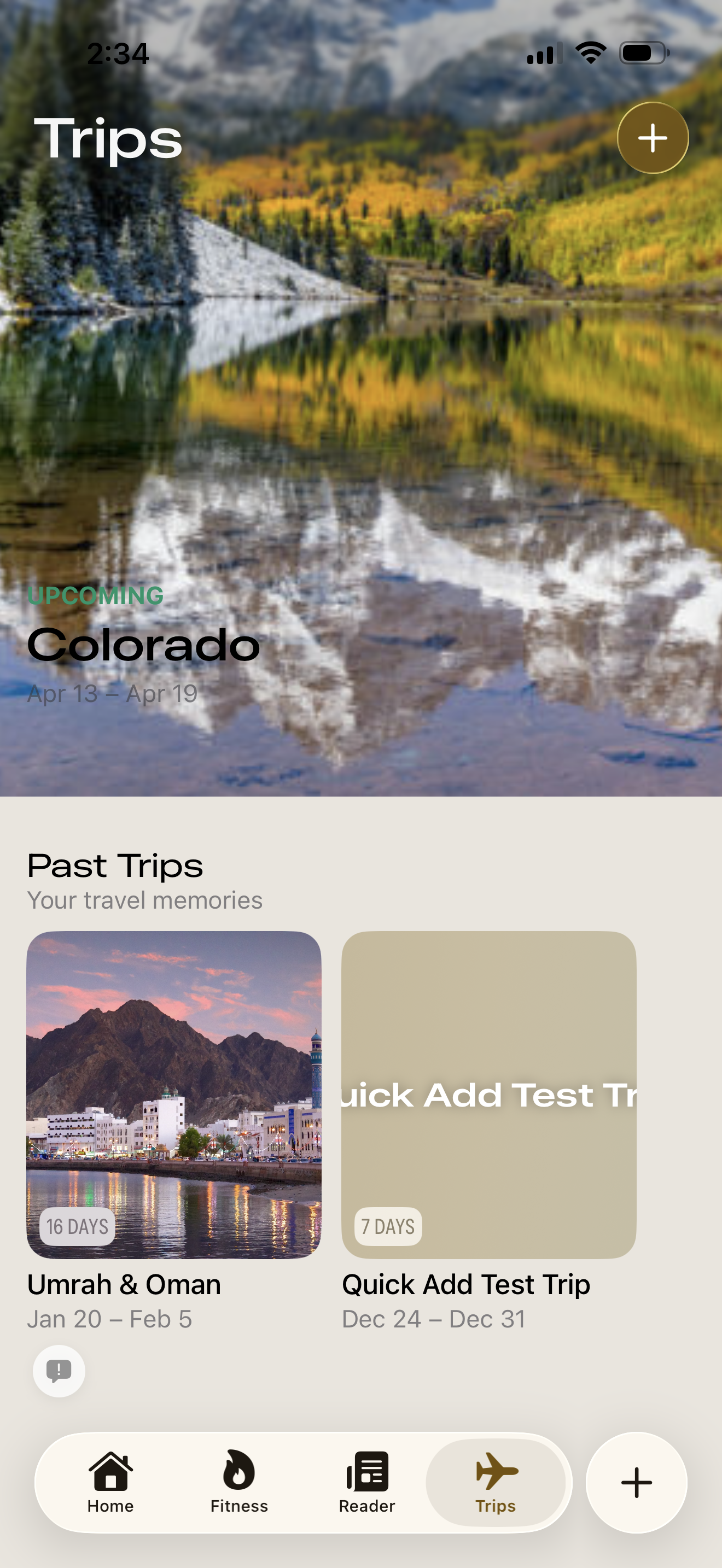Add a new trip with the gold plus button
Viewport: 722px width, 1568px height.
pos(653,138)
